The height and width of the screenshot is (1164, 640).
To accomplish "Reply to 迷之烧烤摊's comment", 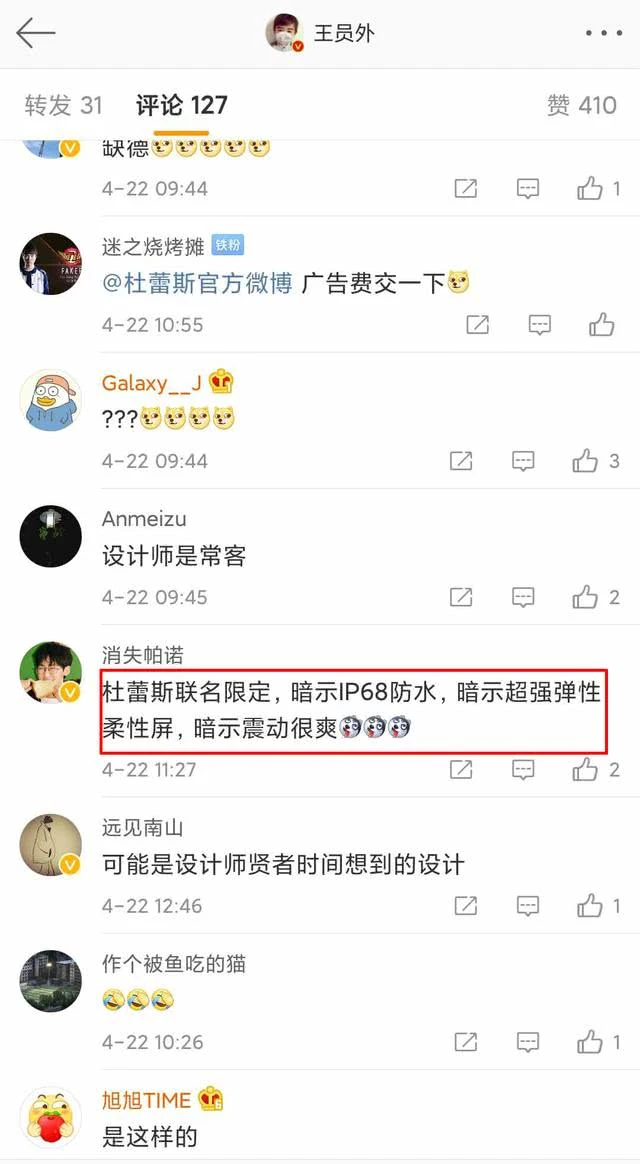I will [x=540, y=324].
